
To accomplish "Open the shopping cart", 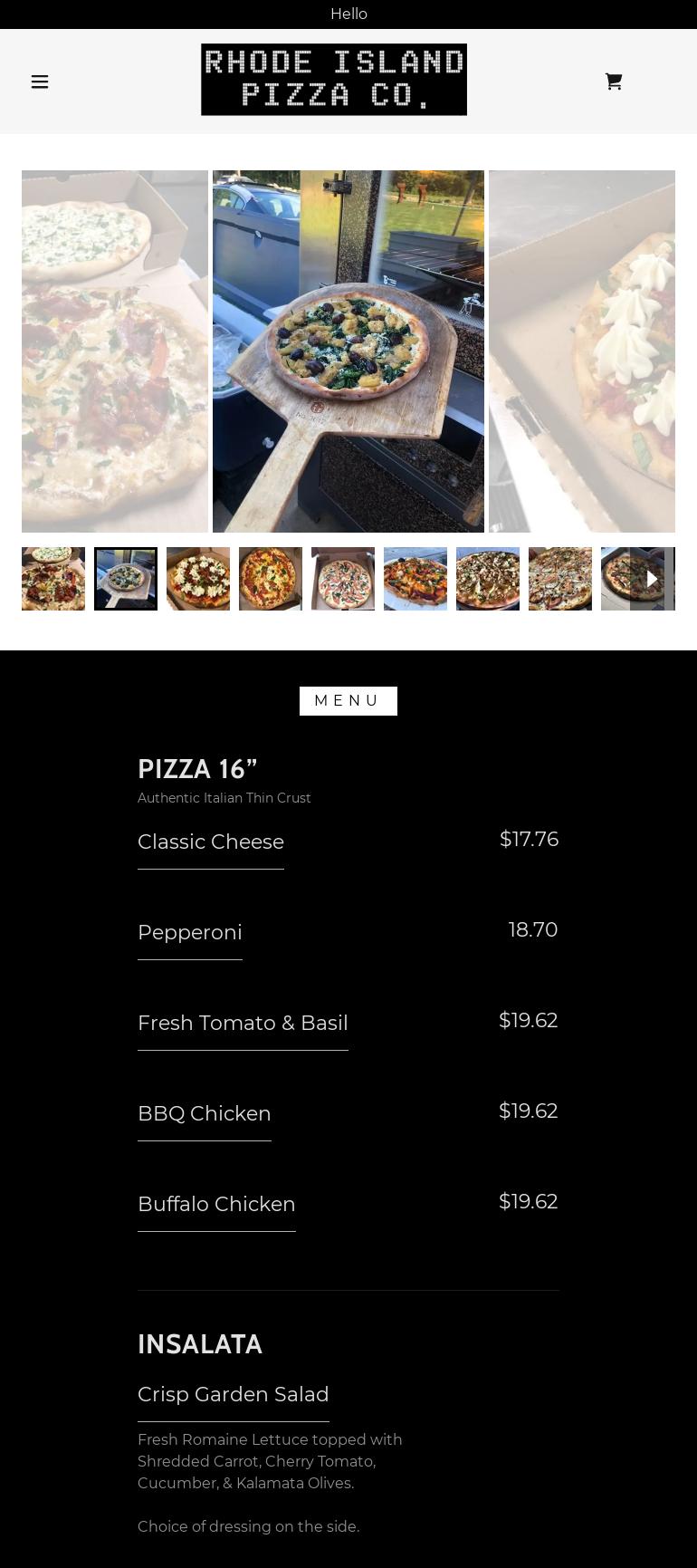I will pyautogui.click(x=614, y=82).
